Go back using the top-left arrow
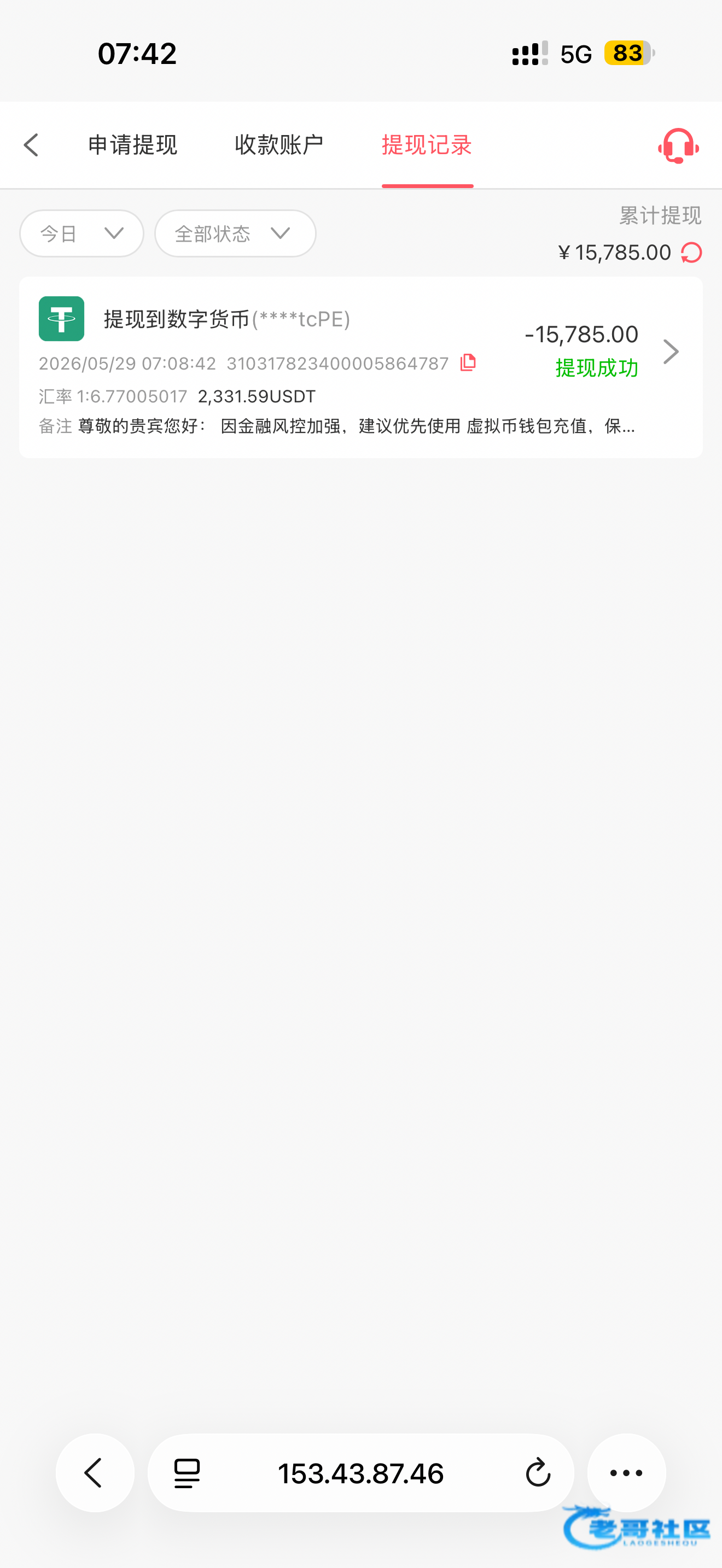This screenshot has width=722, height=1568. click(x=31, y=145)
